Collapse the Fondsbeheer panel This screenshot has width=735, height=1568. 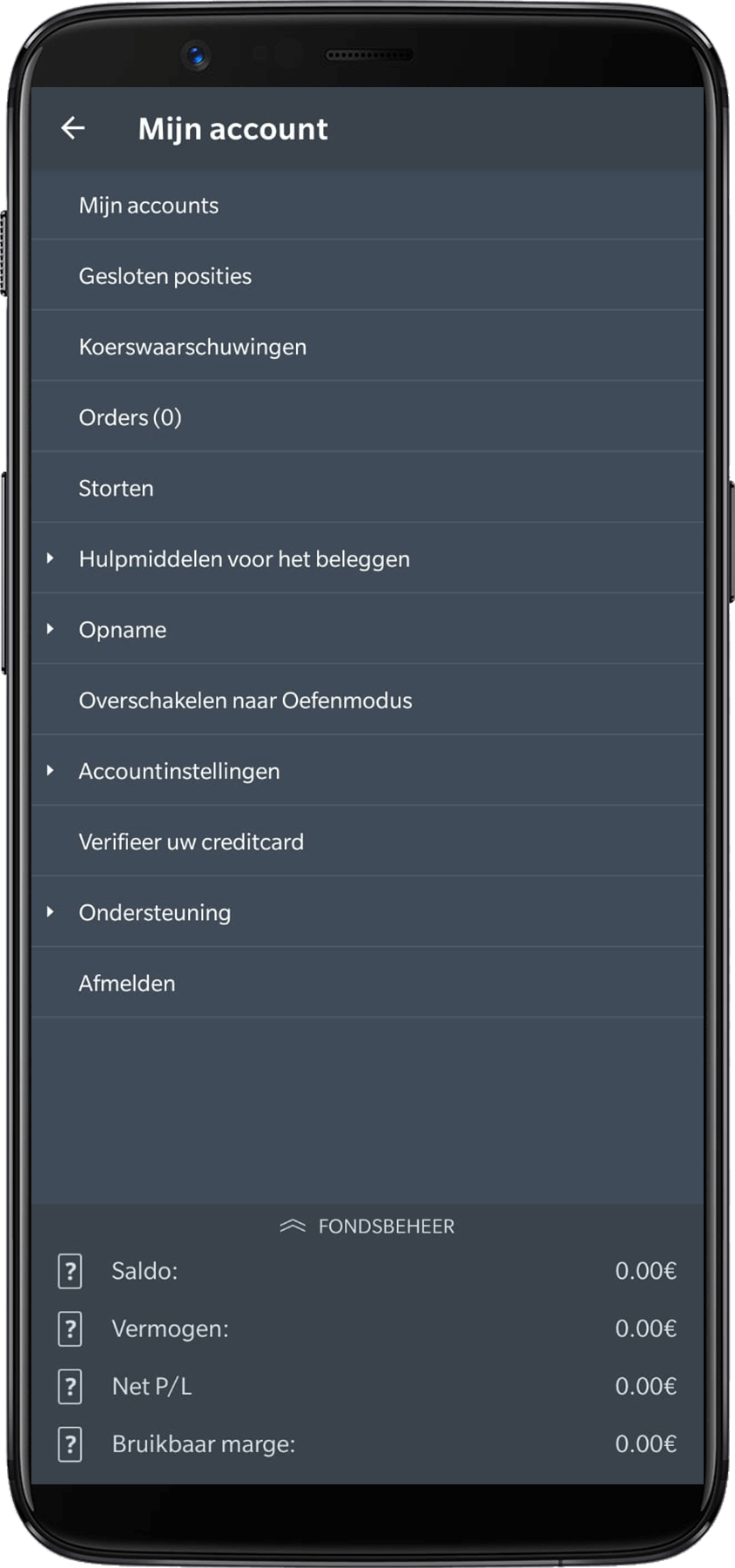tap(367, 1226)
